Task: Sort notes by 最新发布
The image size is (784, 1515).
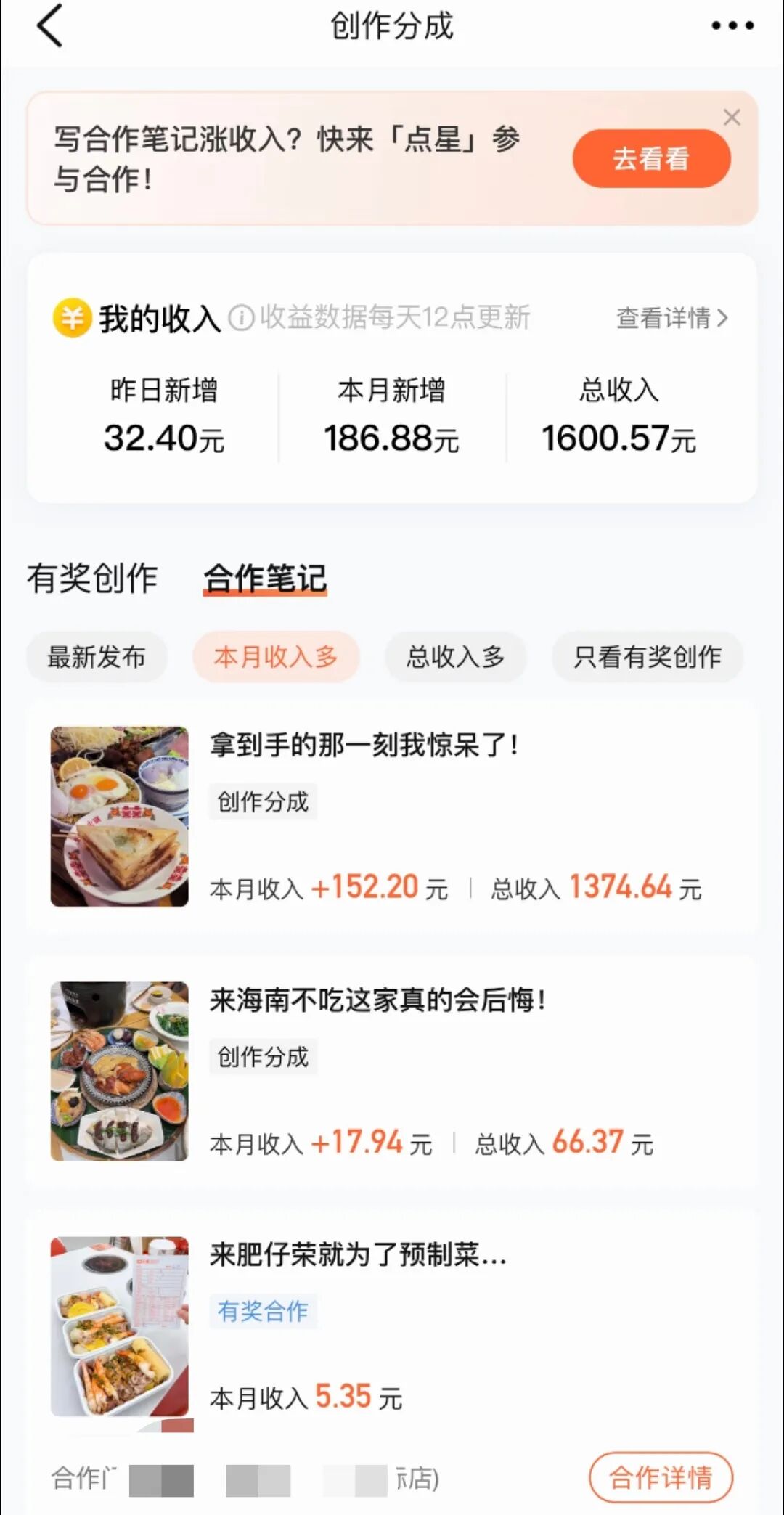Action: 97,657
